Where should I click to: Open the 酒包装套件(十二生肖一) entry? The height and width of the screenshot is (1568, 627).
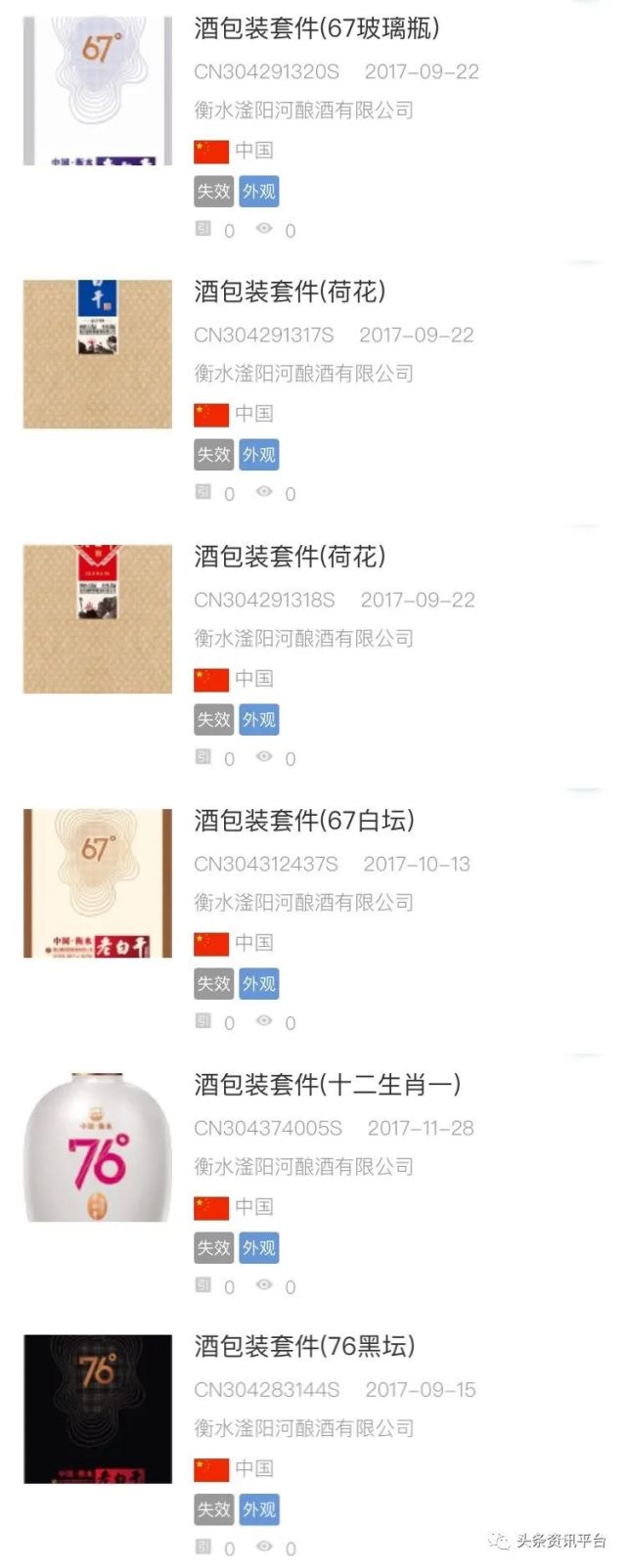327,1085
